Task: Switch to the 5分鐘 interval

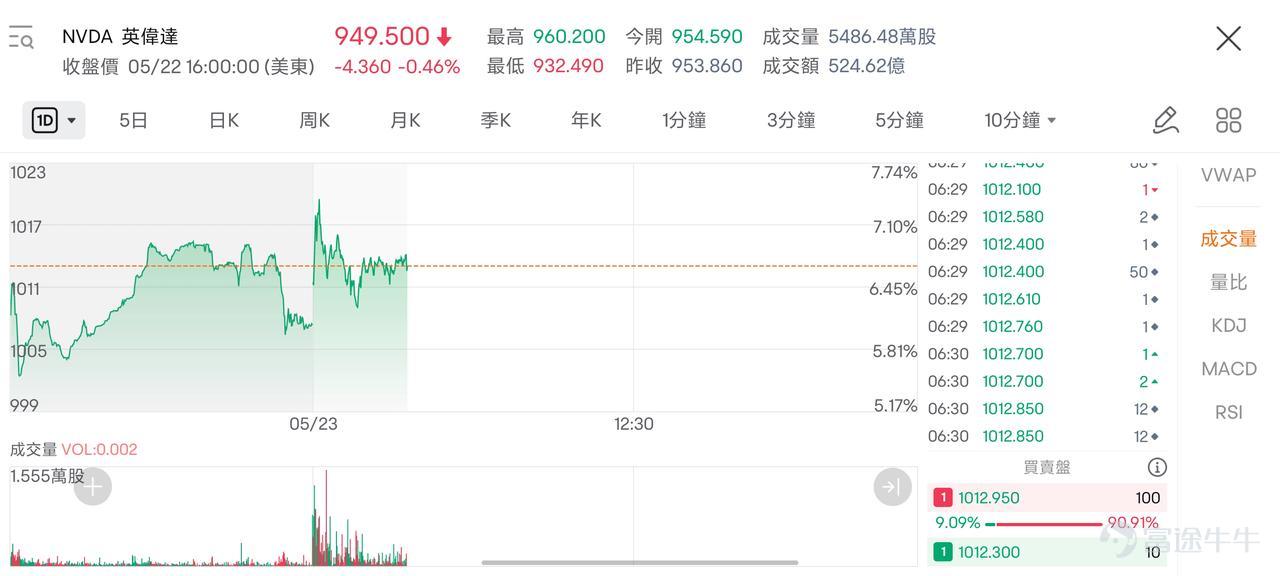Action: tap(899, 120)
